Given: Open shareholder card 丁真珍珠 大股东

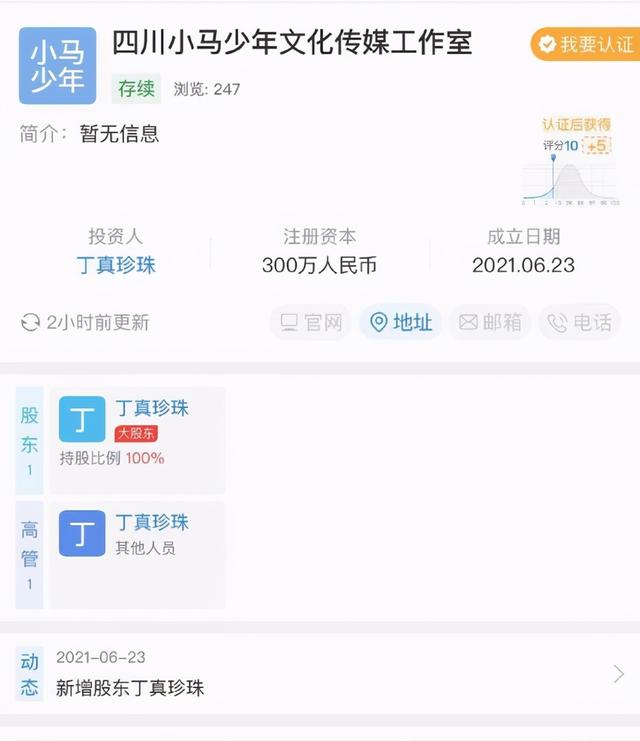Looking at the screenshot, I should click(138, 440).
